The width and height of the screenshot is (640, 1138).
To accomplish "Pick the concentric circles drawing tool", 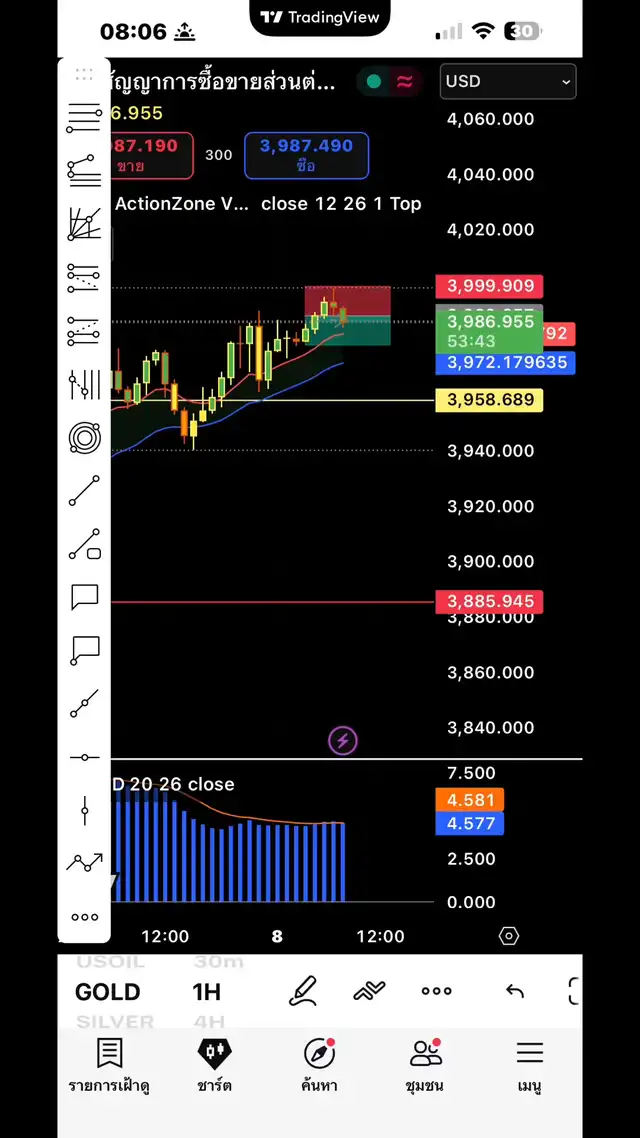I will tap(84, 437).
